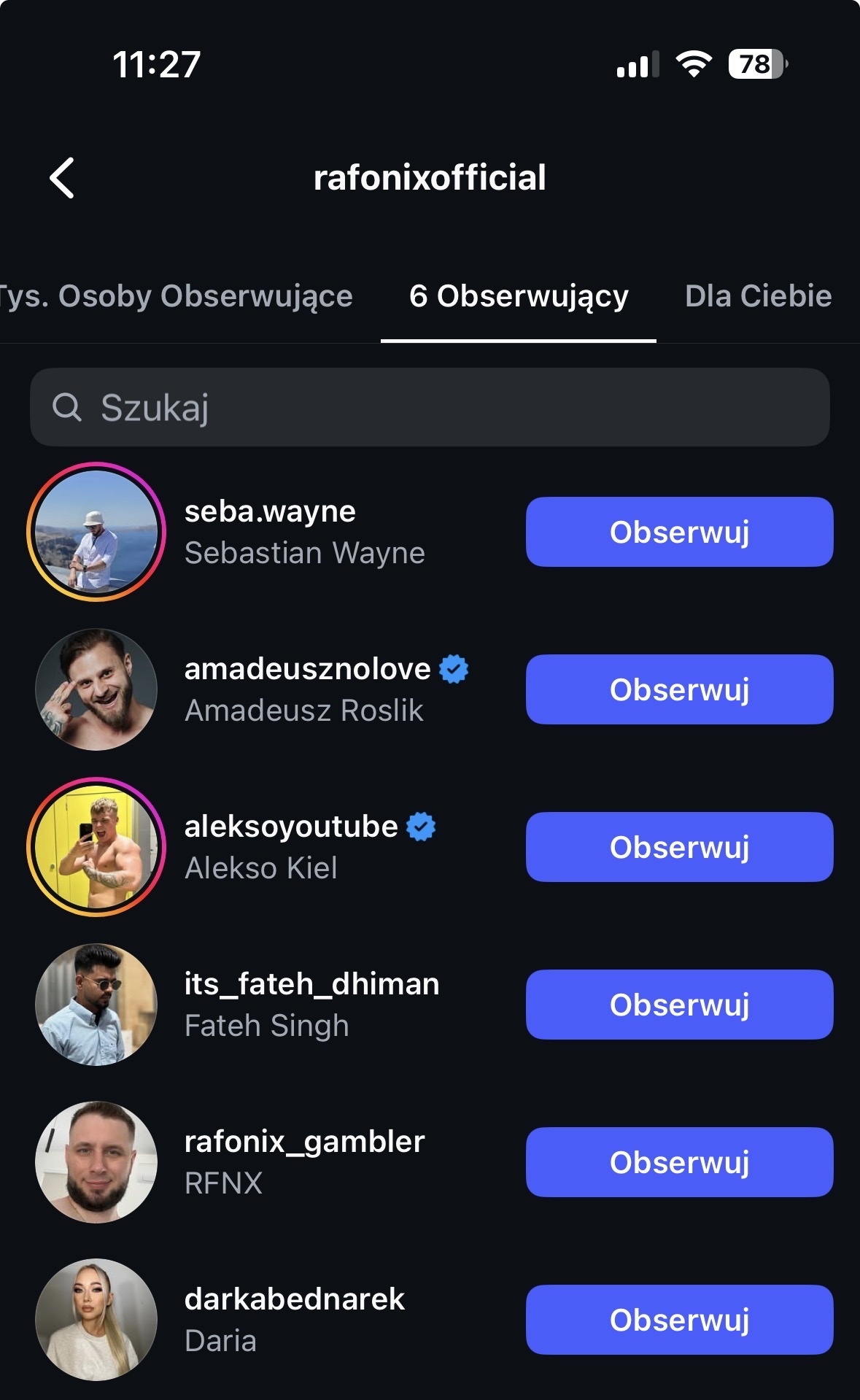Go back using the back arrow

click(x=63, y=178)
